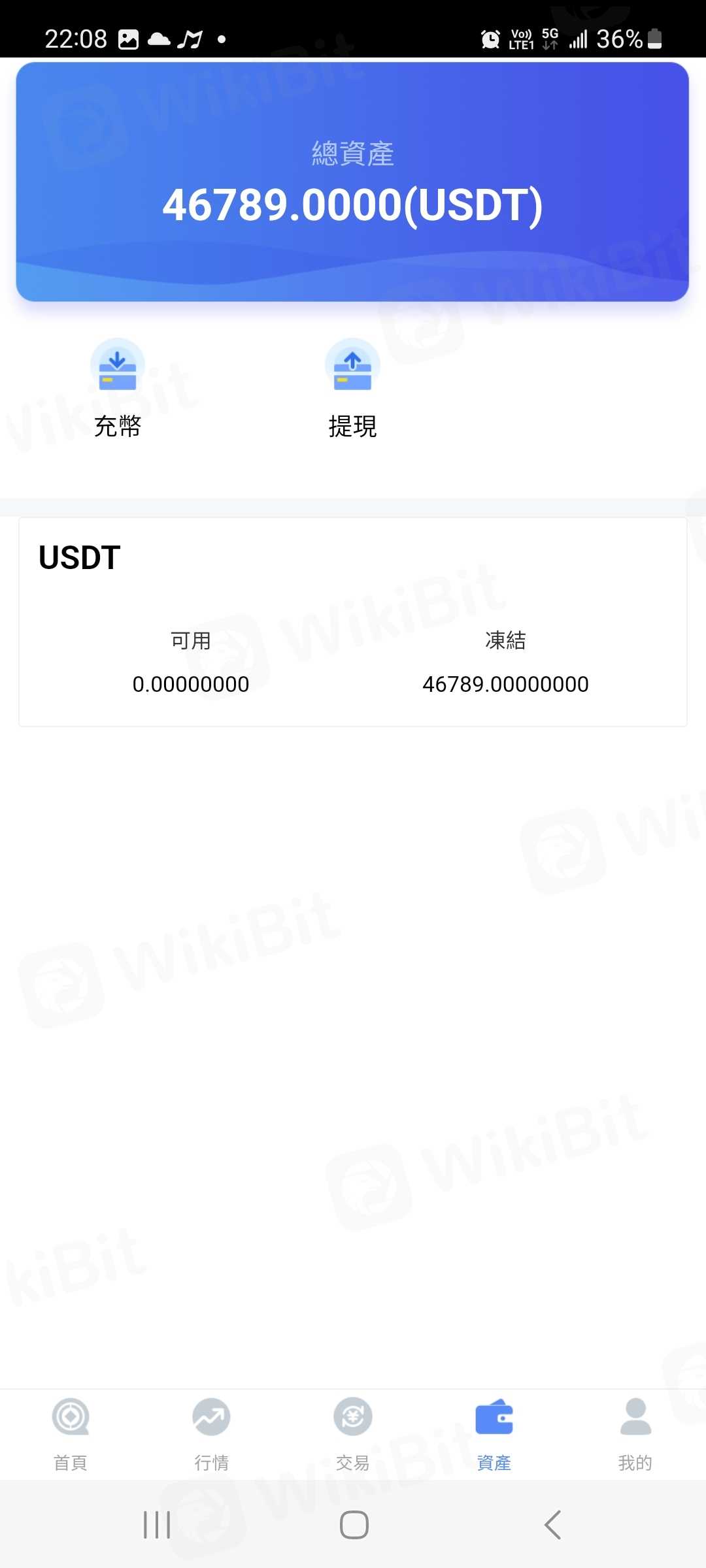Switch to the 我的 profile tab
Viewport: 706px width, 1568px height.
635,1434
